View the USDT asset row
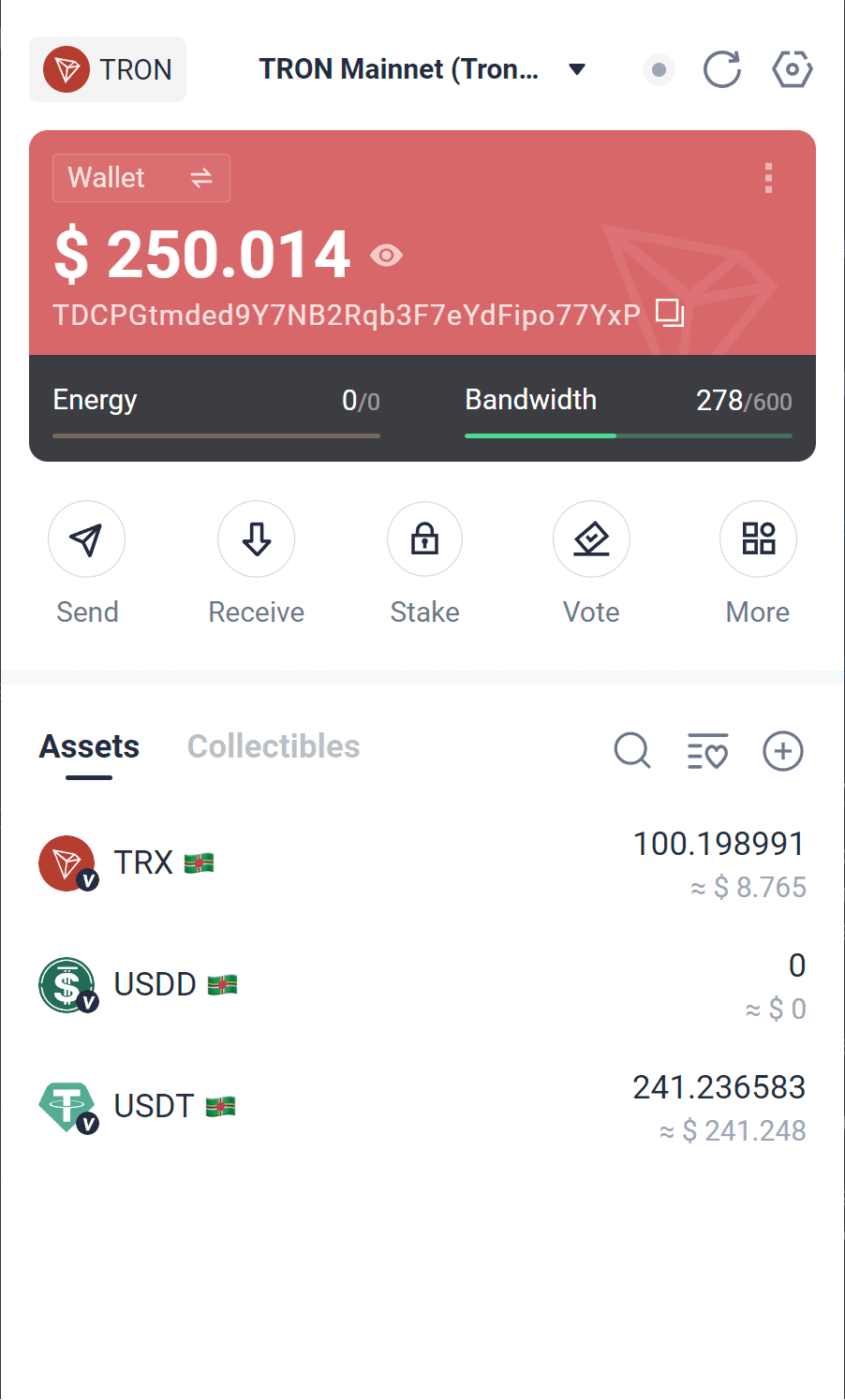 [x=422, y=1107]
